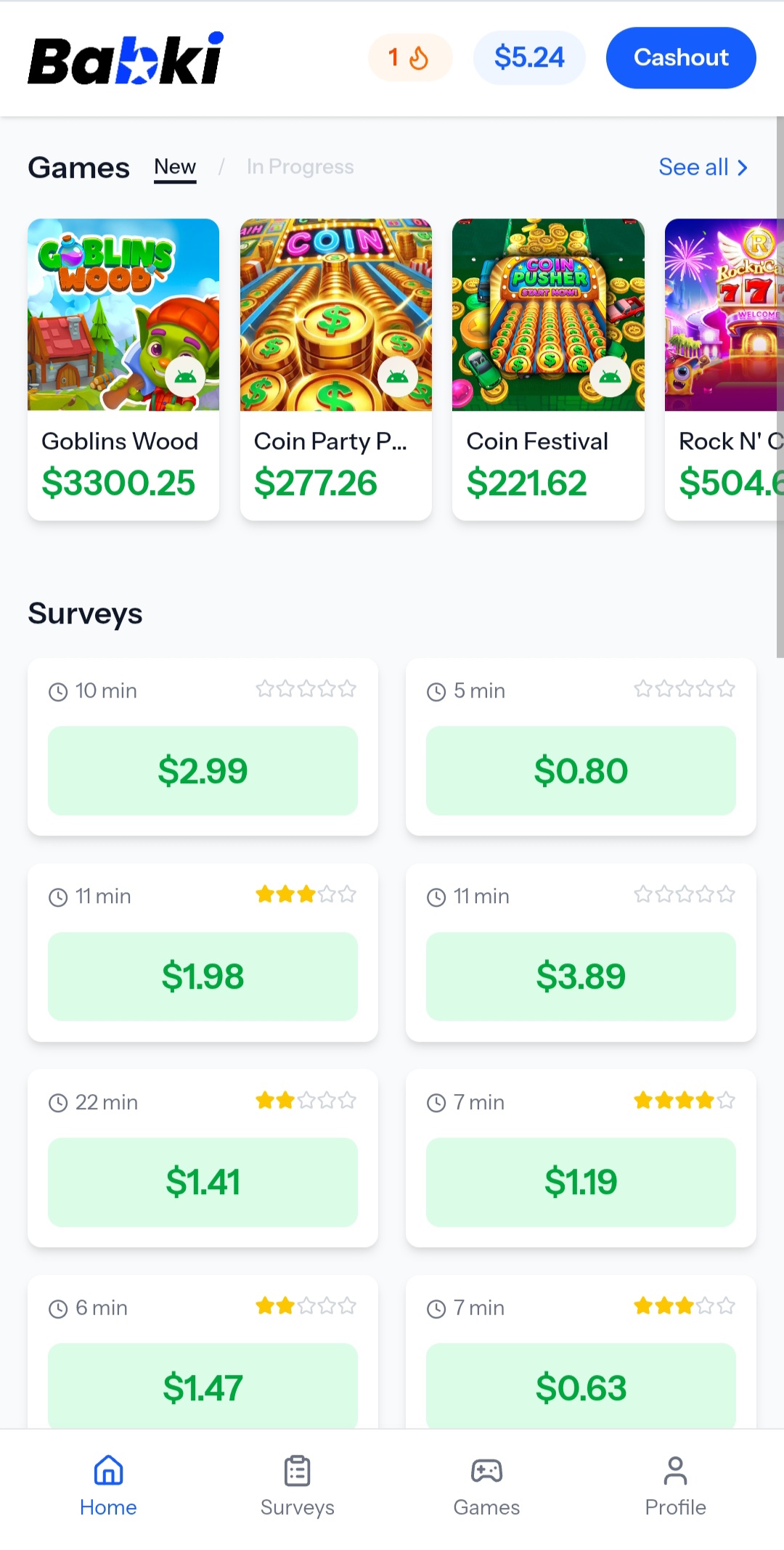Open the $1.19 survey with four stars
Image resolution: width=784 pixels, height=1550 pixels.
[x=581, y=1181]
